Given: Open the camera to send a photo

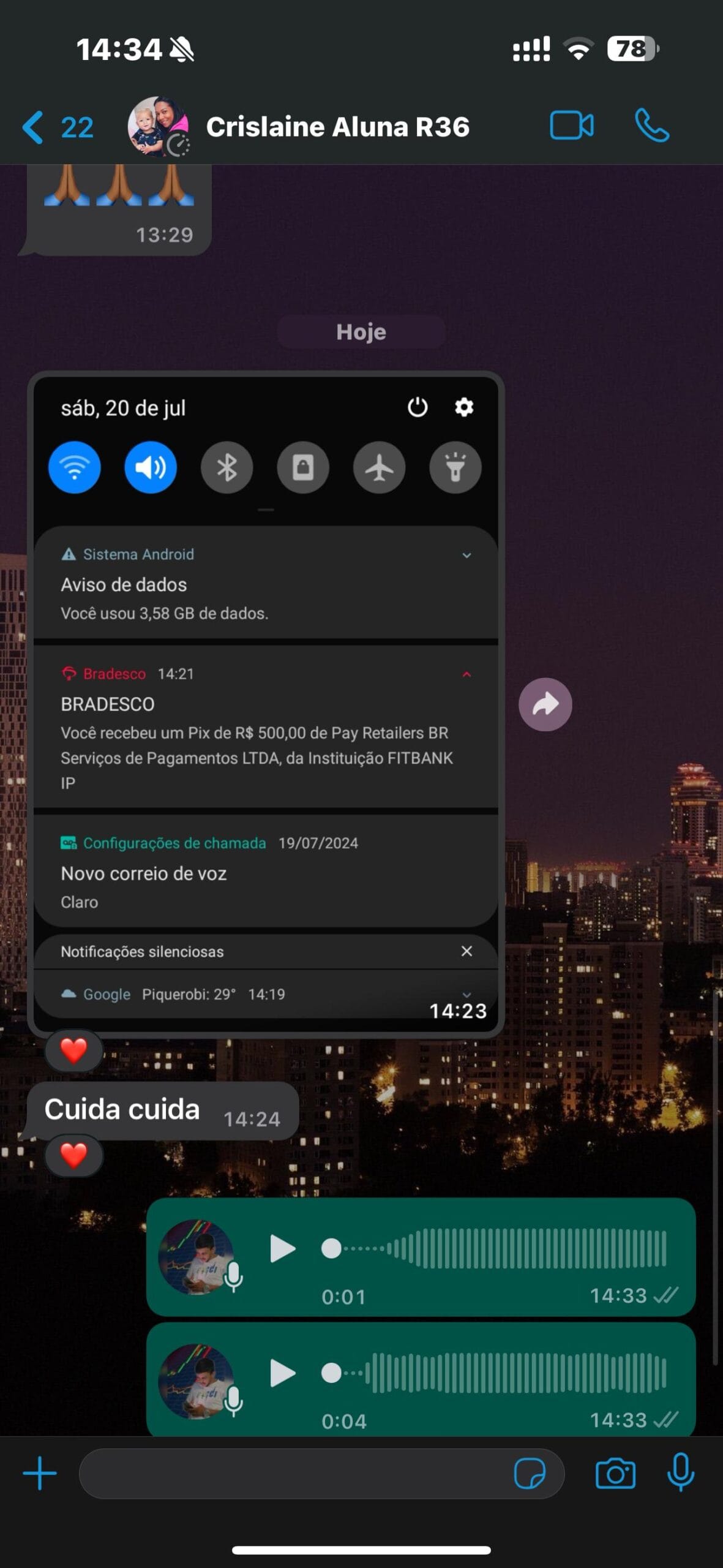Looking at the screenshot, I should point(615,1473).
